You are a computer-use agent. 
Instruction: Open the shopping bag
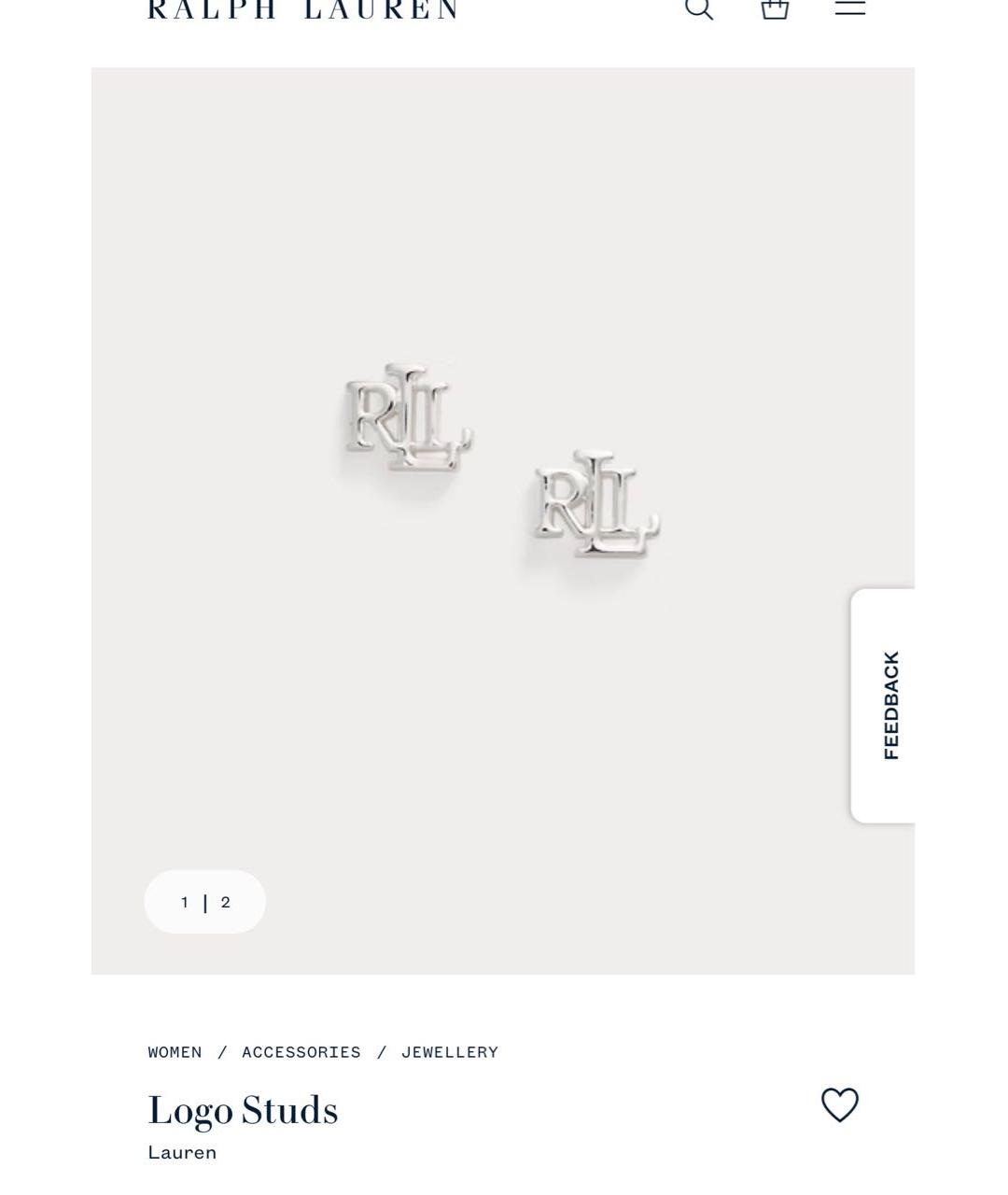[x=775, y=8]
